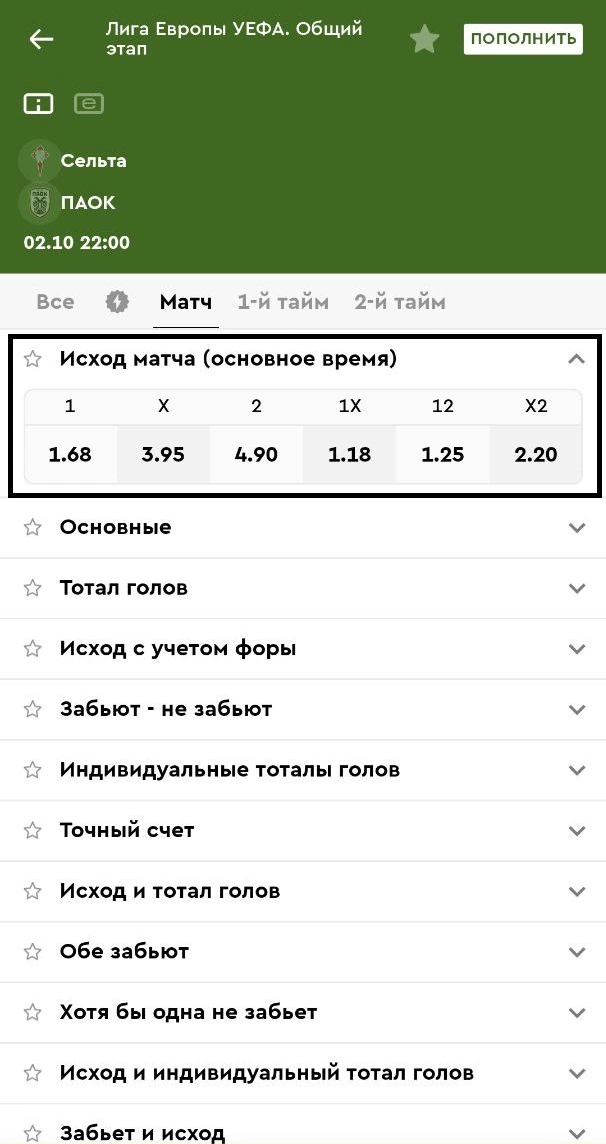Image resolution: width=606 pixels, height=1144 pixels.
Task: Tap the ПОПОЛНИТЬ deposit button
Action: coord(523,39)
